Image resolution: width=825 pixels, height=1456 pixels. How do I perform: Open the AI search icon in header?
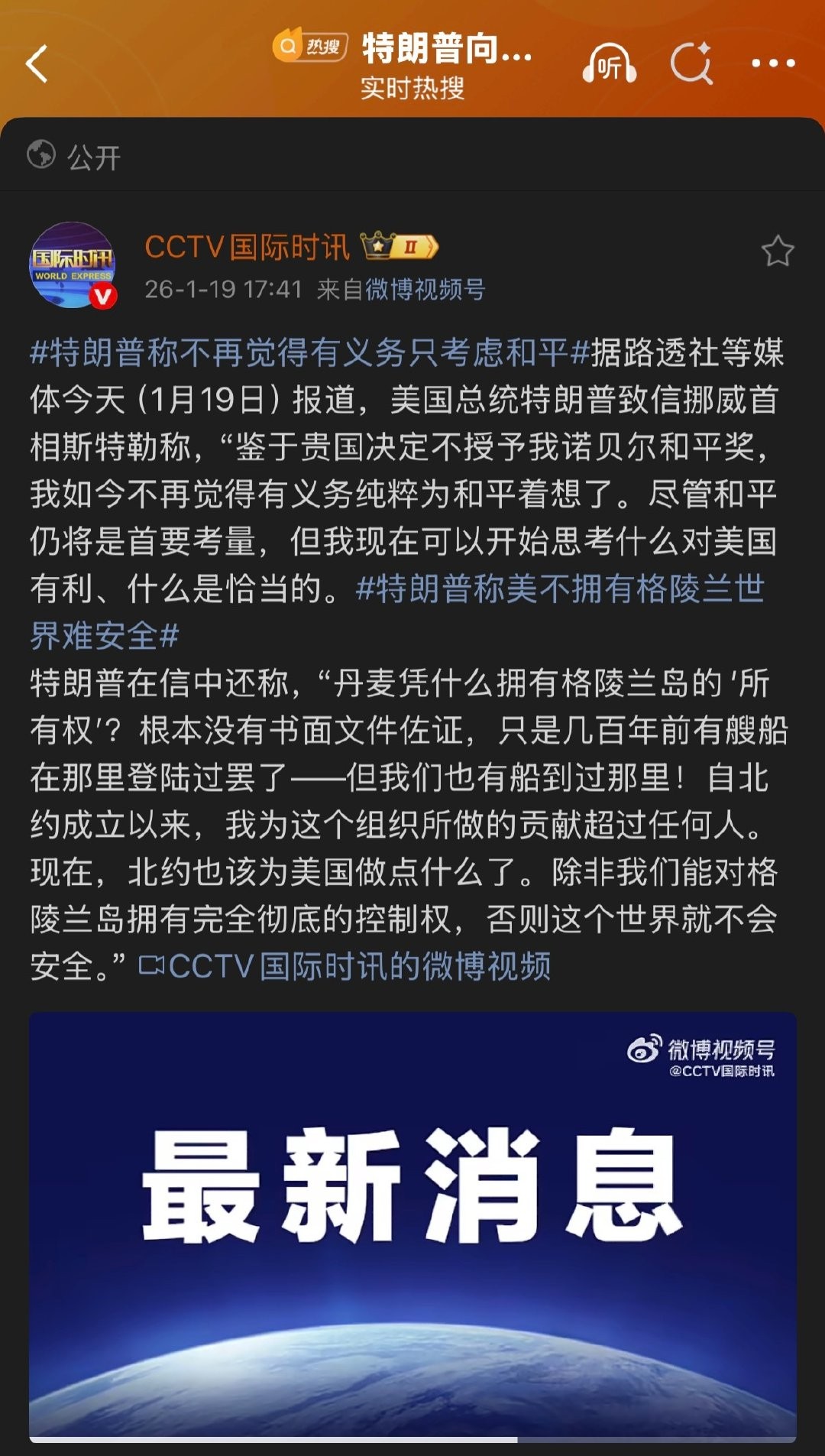point(691,63)
